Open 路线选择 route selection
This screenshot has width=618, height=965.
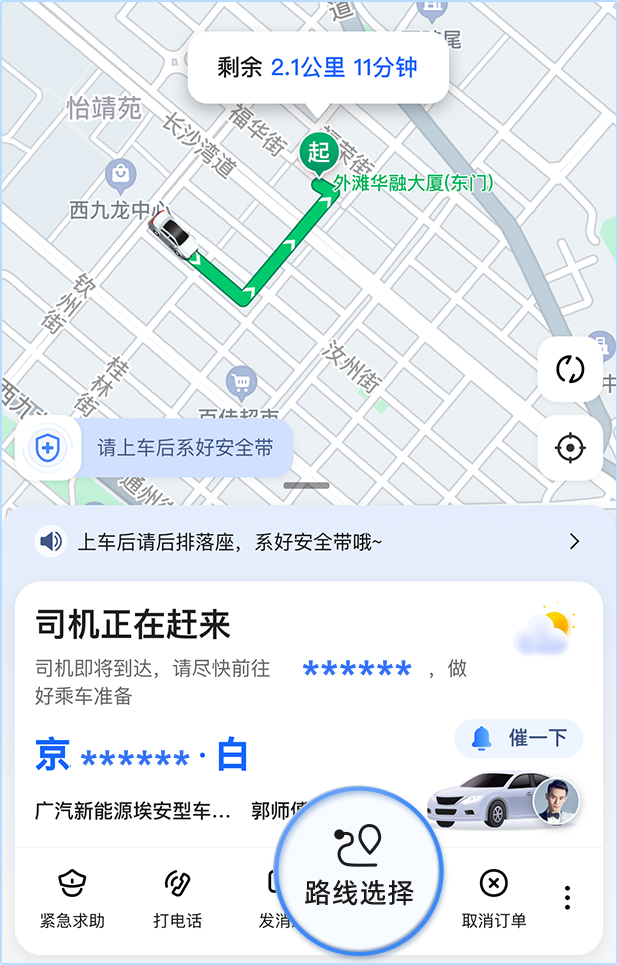[x=359, y=866]
